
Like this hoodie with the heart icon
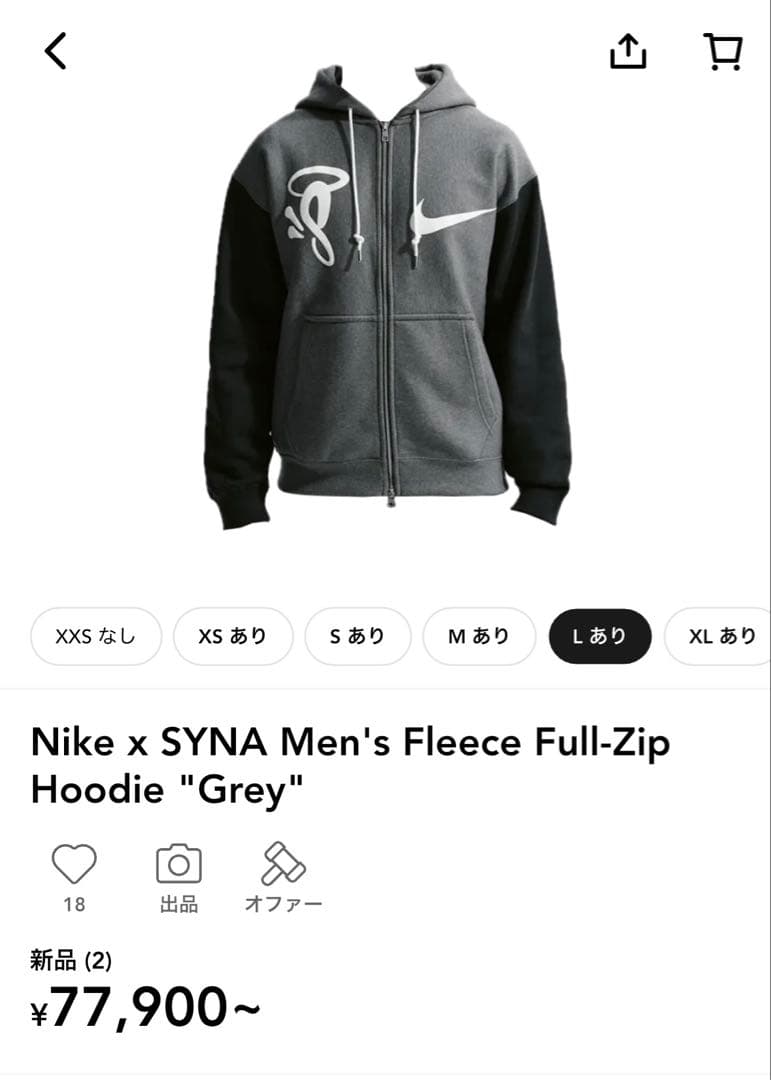coord(74,865)
